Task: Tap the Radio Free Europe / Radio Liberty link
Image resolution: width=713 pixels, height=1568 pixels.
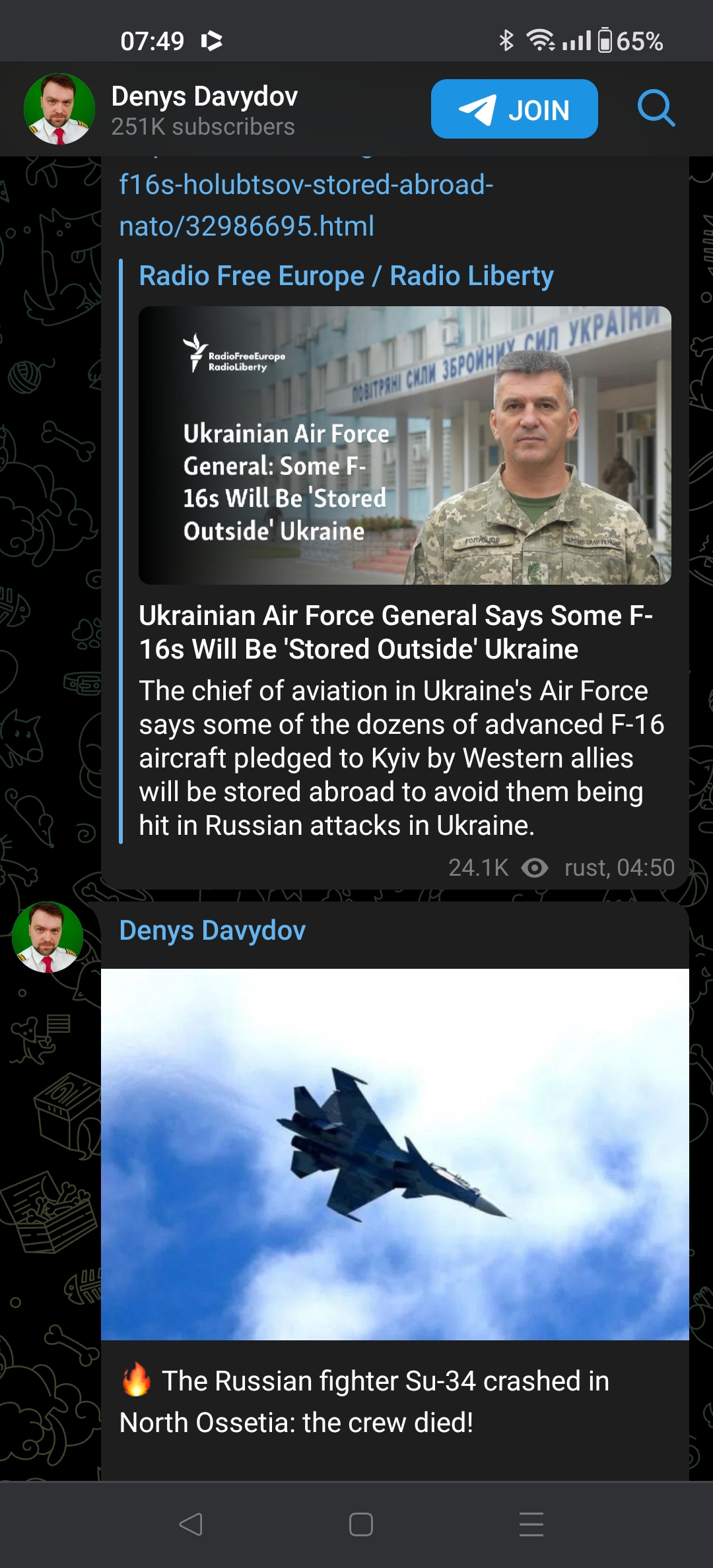Action: [346, 276]
